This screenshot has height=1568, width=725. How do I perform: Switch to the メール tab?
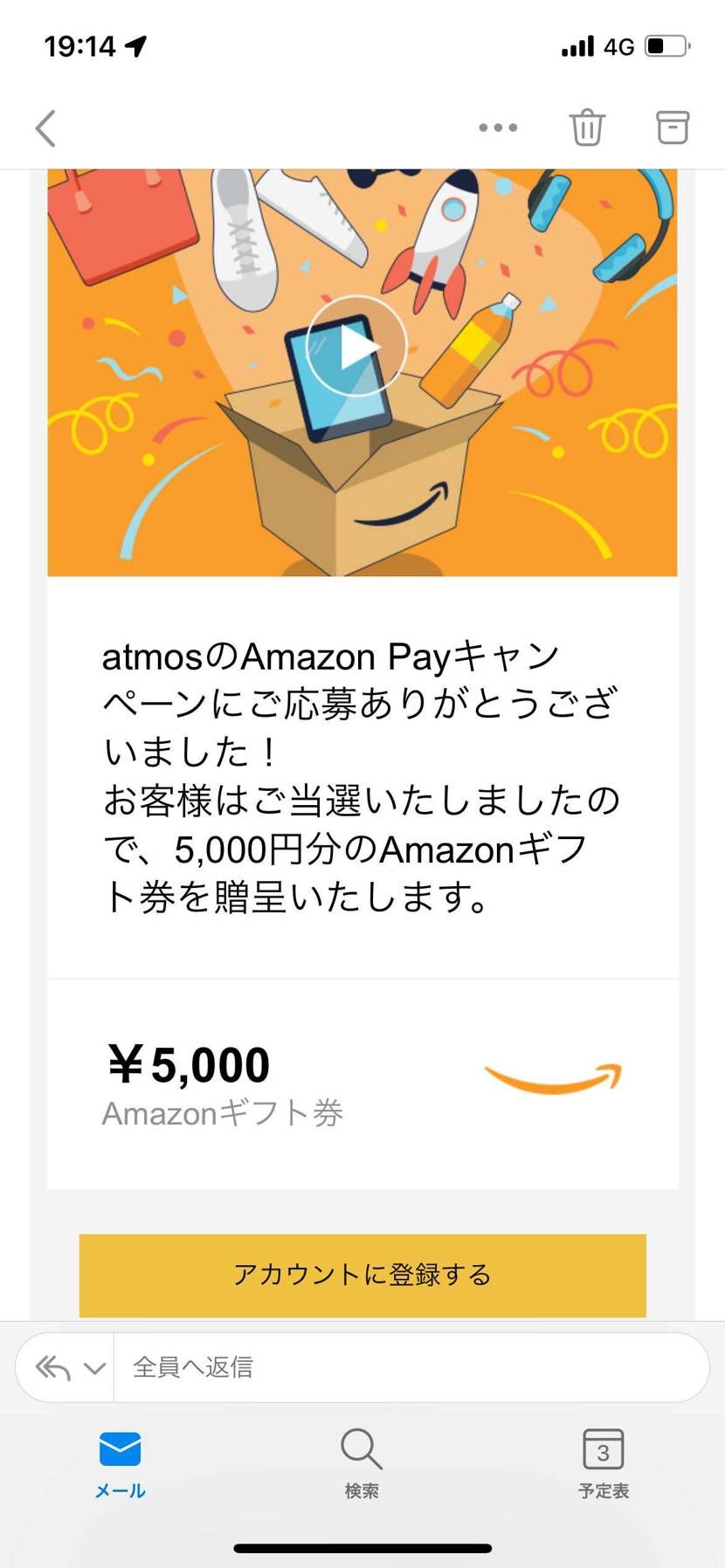(x=120, y=1464)
